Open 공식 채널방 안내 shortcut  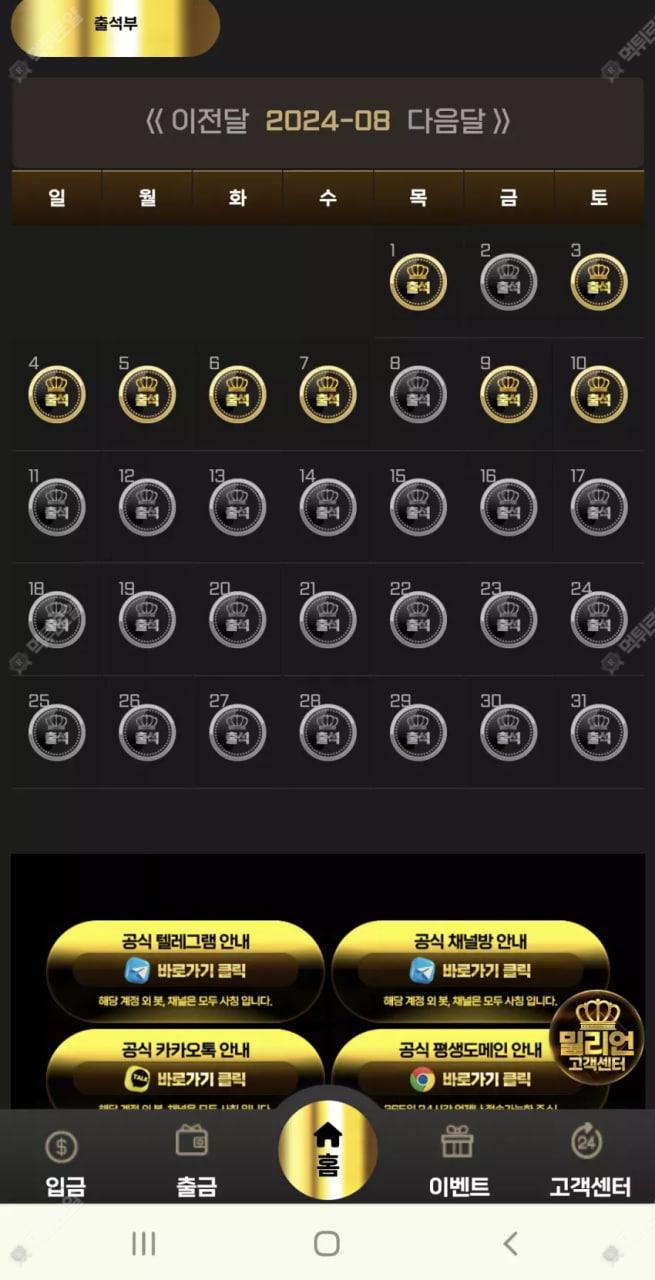tap(471, 970)
